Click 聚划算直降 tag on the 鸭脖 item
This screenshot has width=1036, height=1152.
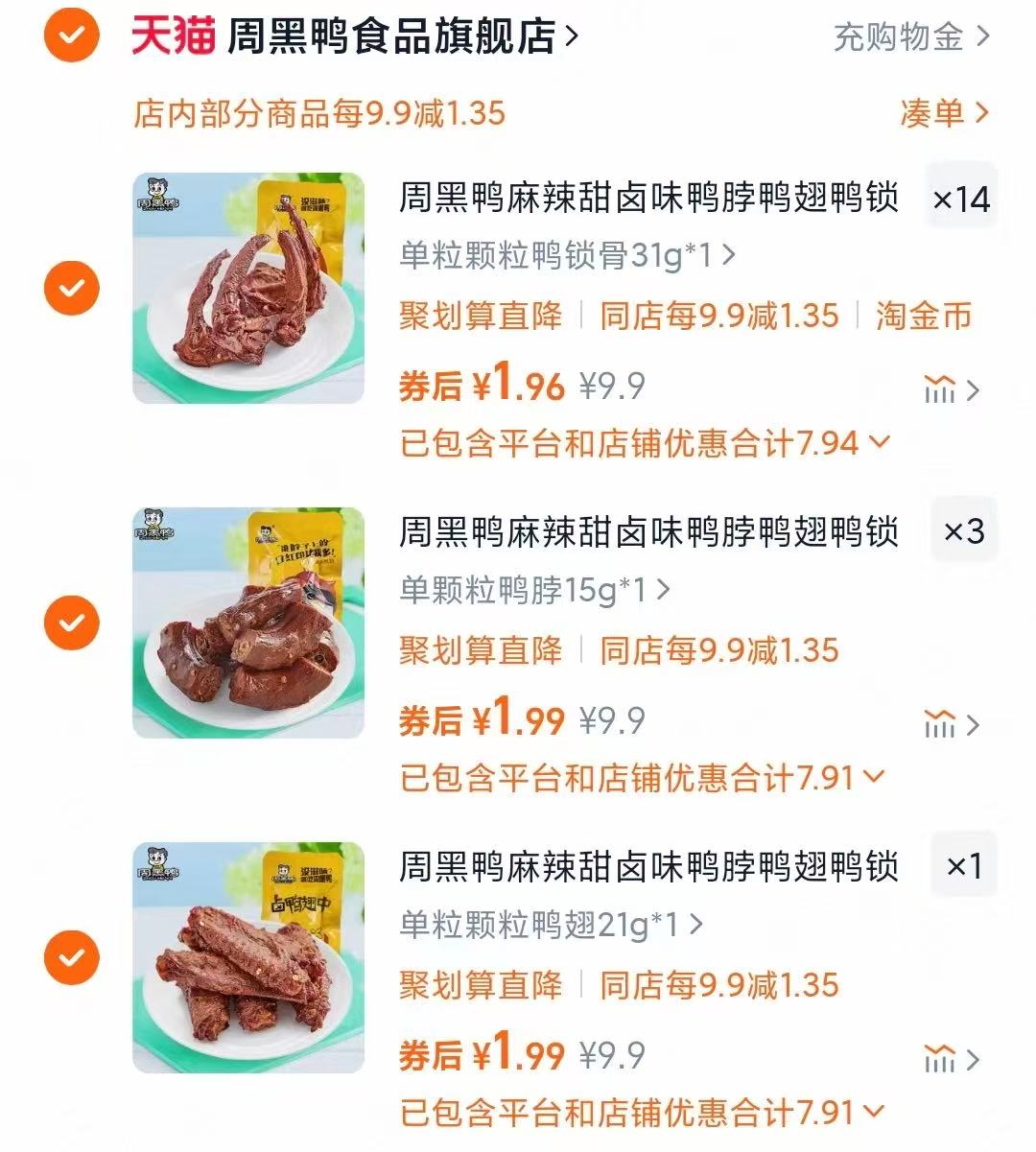point(481,650)
